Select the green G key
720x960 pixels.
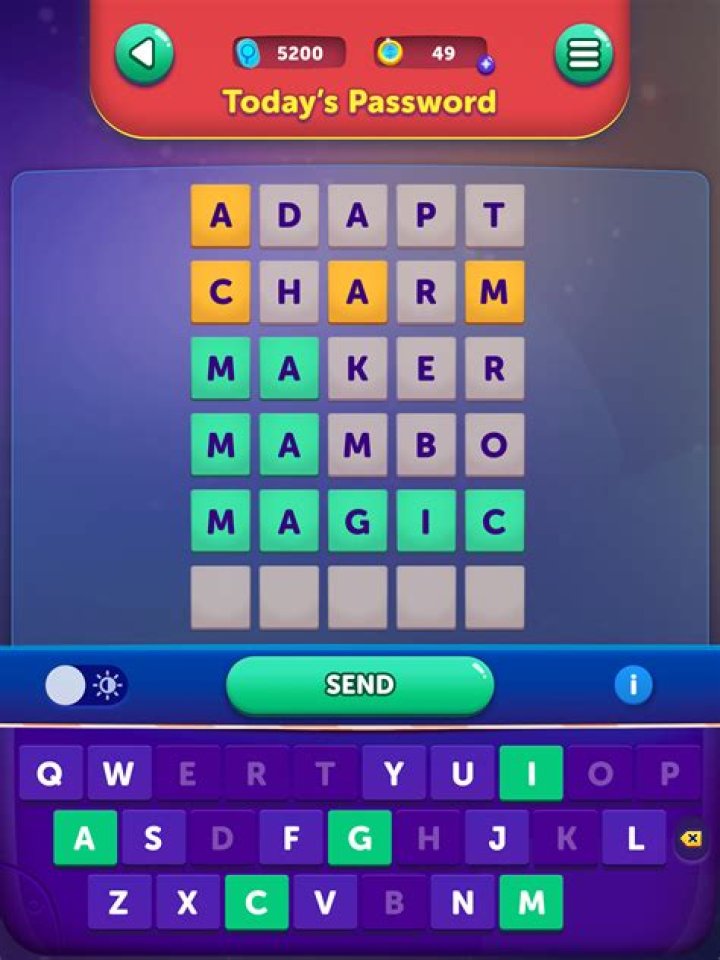pos(359,838)
